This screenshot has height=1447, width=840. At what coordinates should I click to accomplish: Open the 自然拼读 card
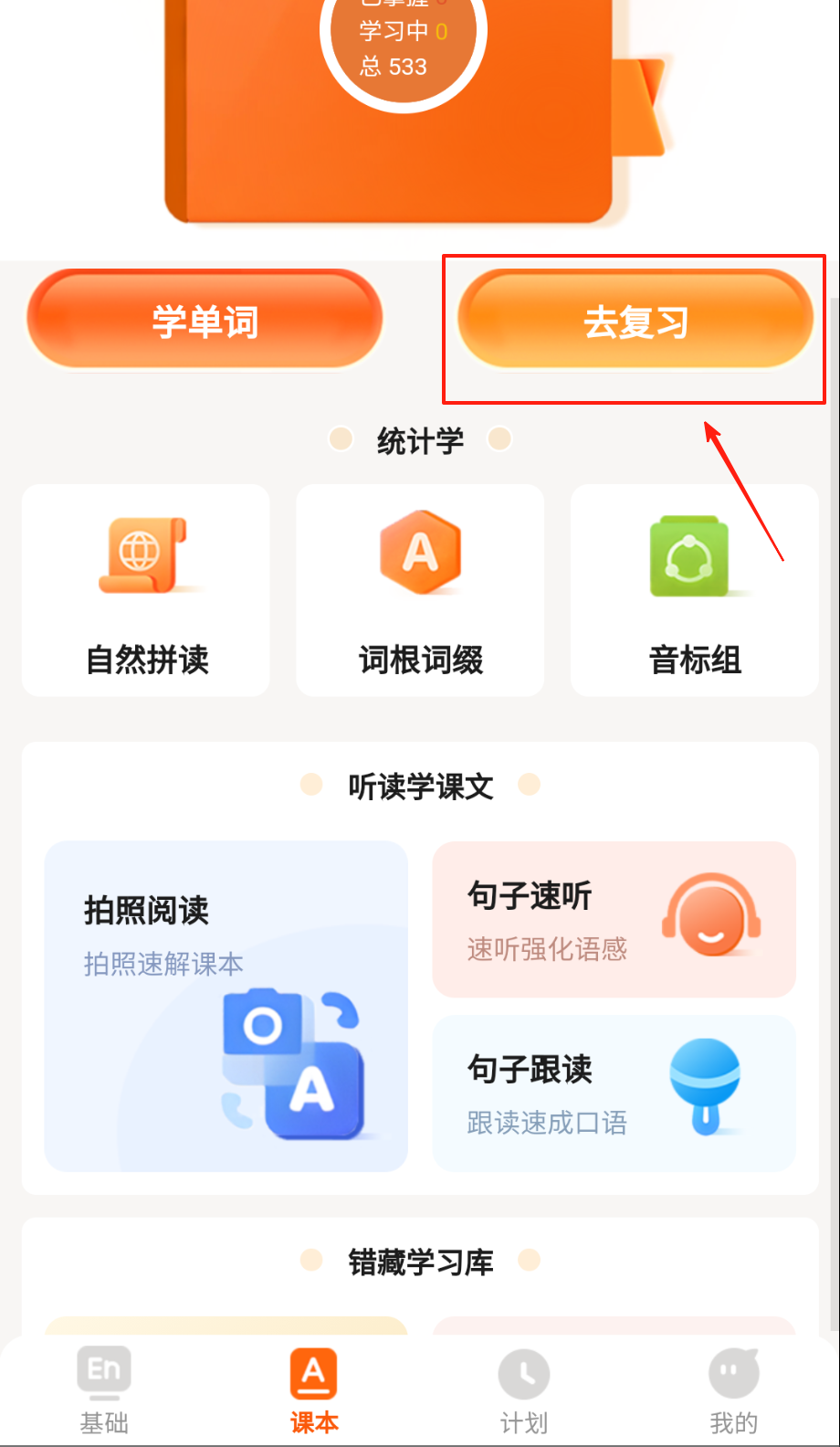[146, 591]
